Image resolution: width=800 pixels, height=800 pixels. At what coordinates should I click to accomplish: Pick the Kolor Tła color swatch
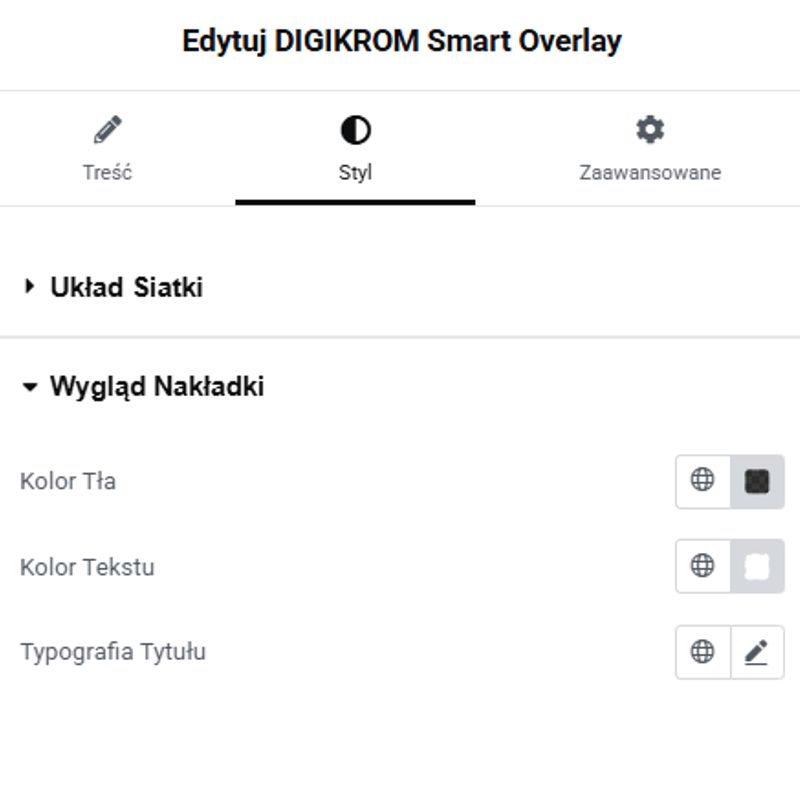pyautogui.click(x=757, y=482)
